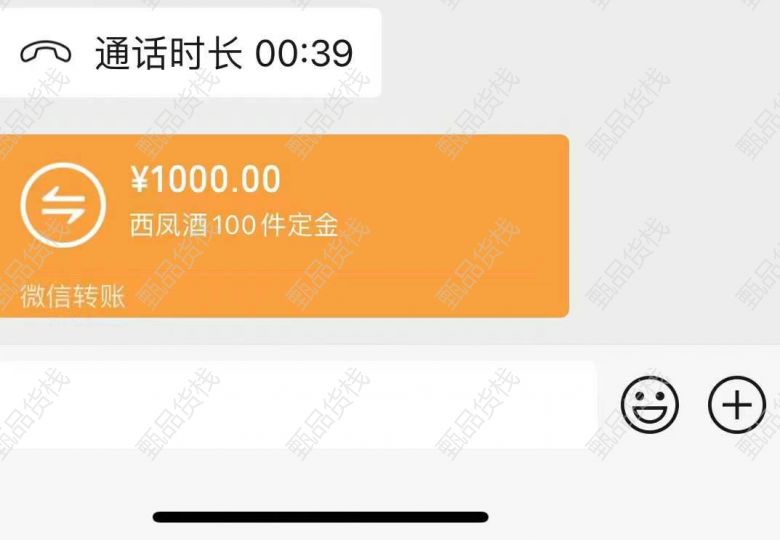Open the ¥1000.00 WeChat transfer message
This screenshot has height=540, width=780.
click(280, 225)
